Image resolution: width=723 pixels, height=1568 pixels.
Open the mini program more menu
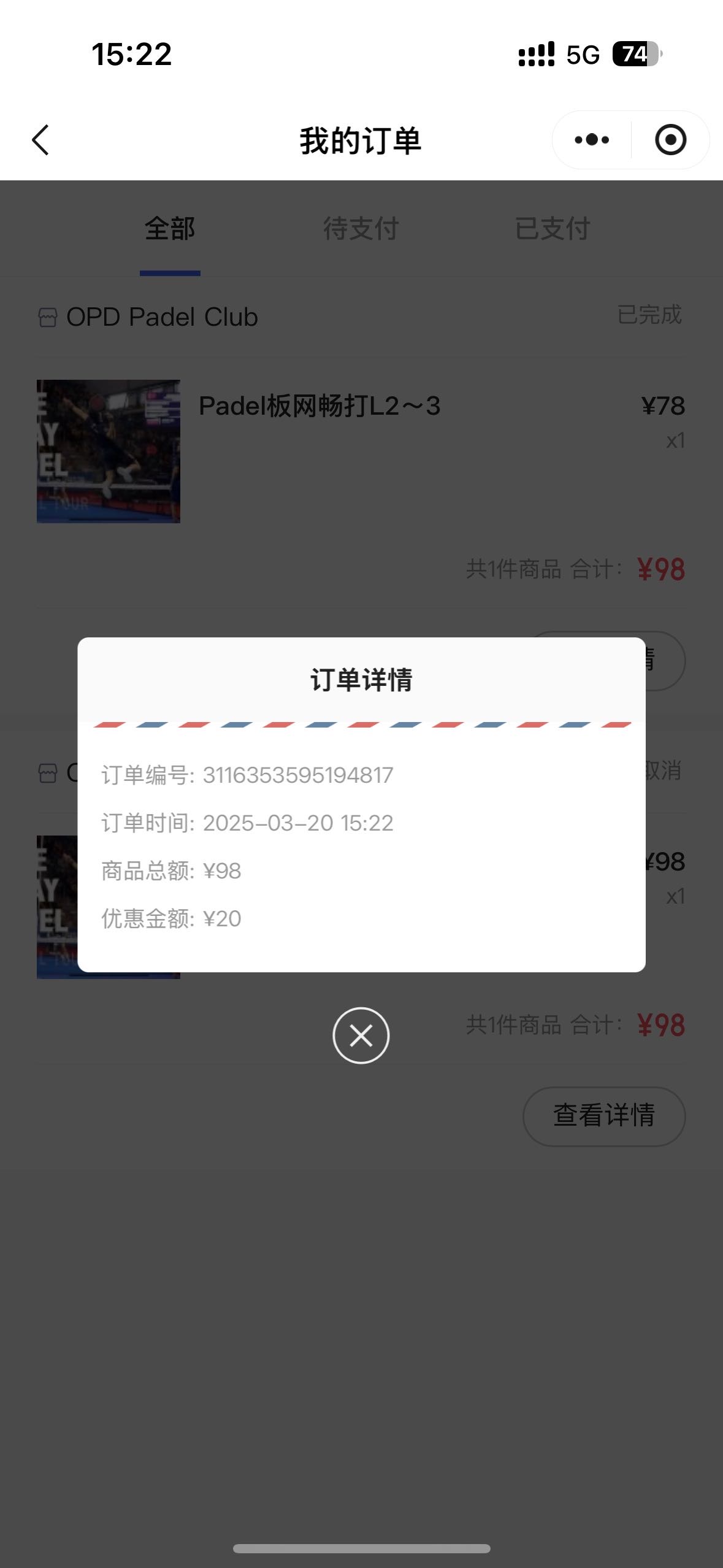point(592,140)
